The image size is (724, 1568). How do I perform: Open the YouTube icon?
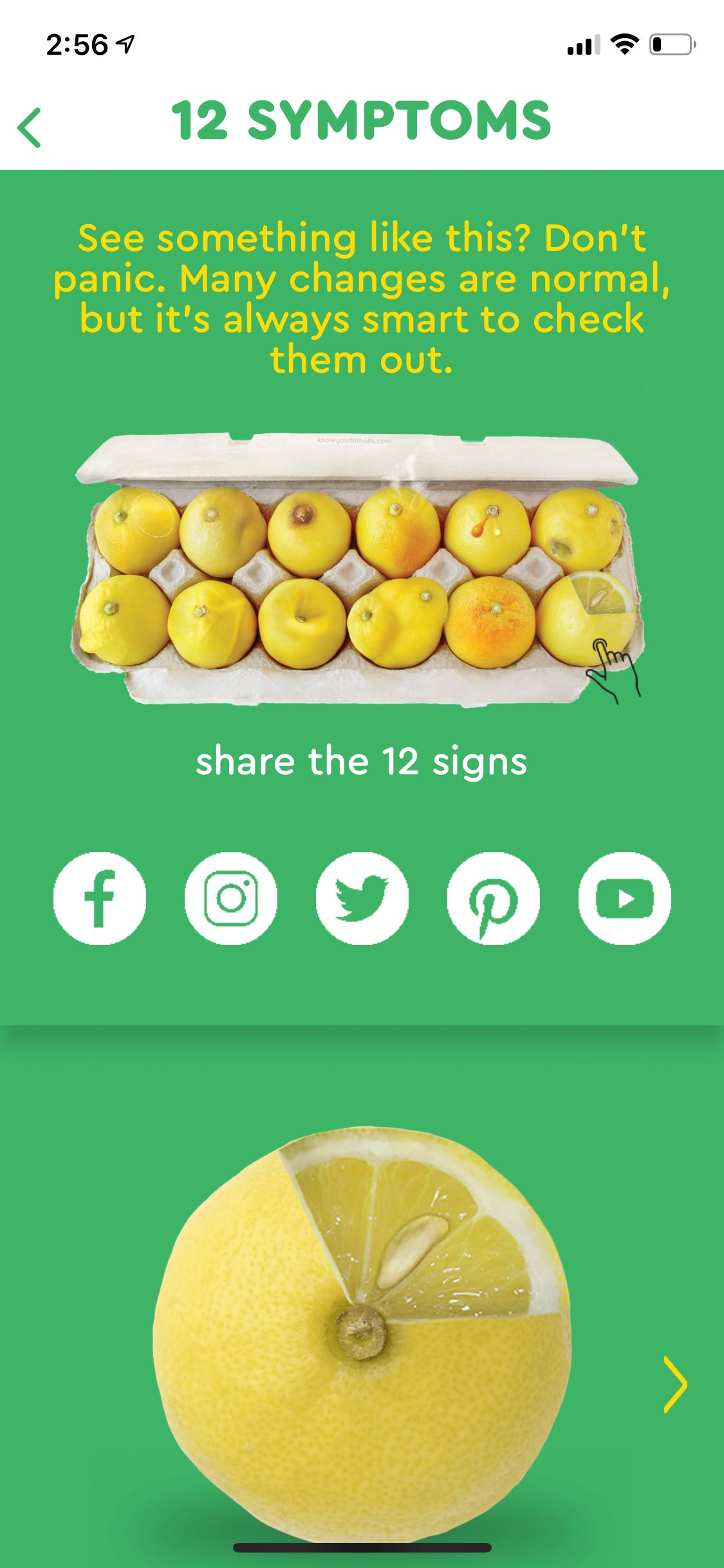pos(625,899)
